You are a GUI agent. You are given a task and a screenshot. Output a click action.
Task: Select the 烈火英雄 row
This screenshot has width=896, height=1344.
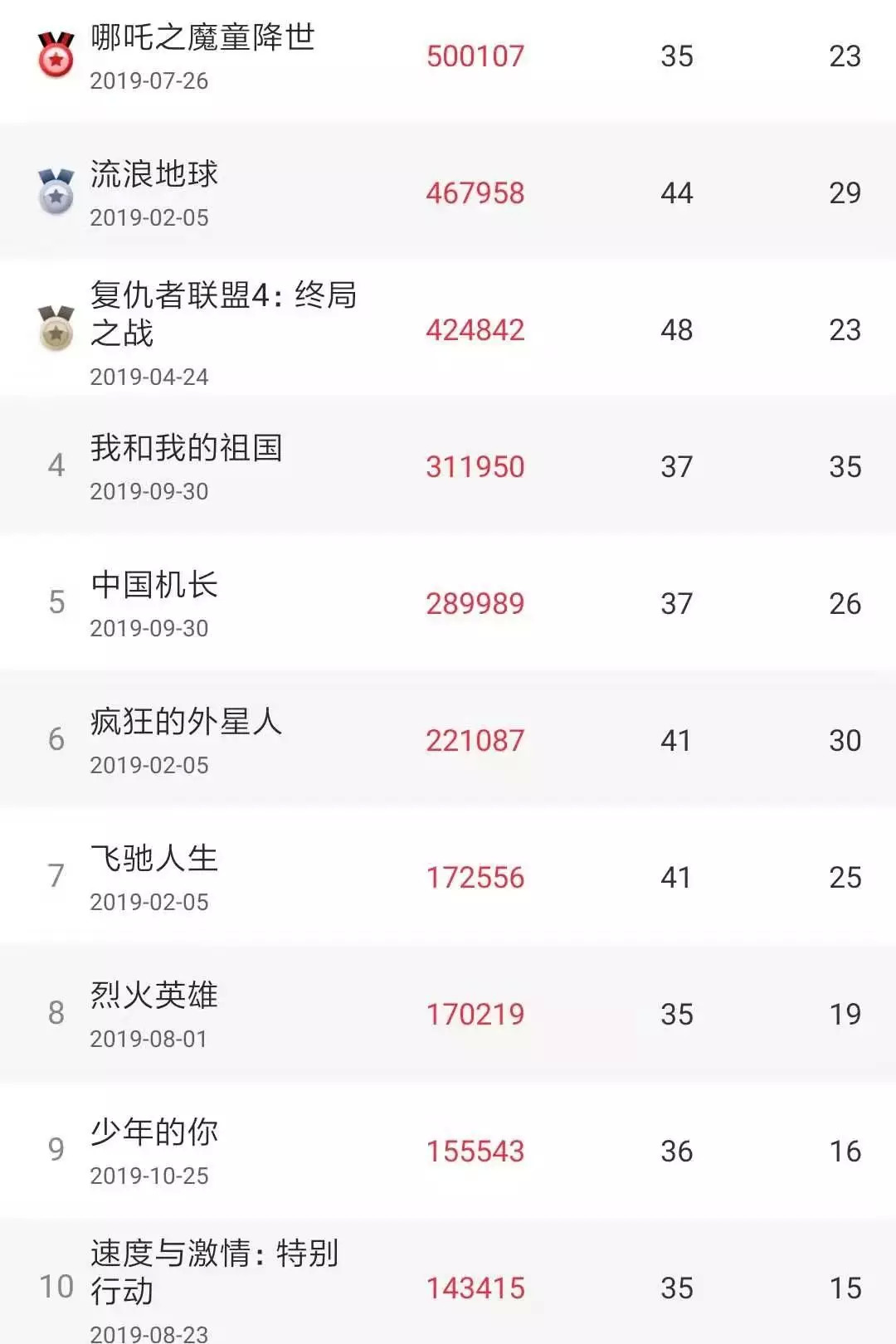[154, 996]
